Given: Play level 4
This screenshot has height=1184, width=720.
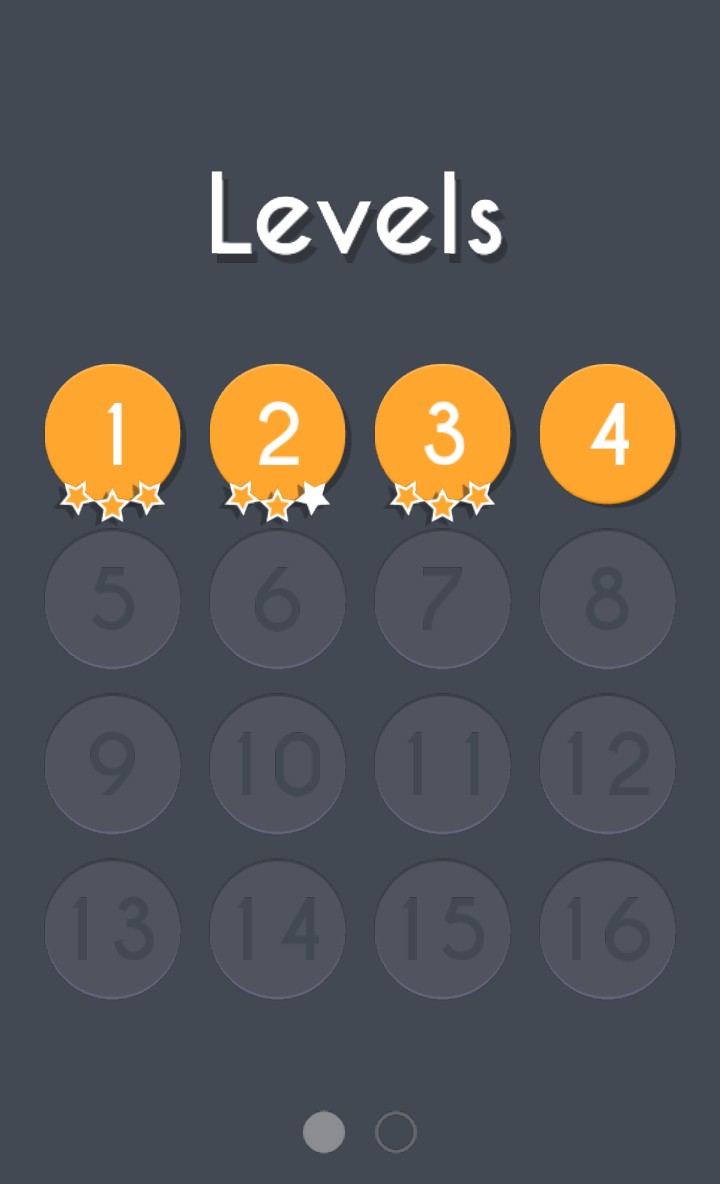Looking at the screenshot, I should click(608, 433).
